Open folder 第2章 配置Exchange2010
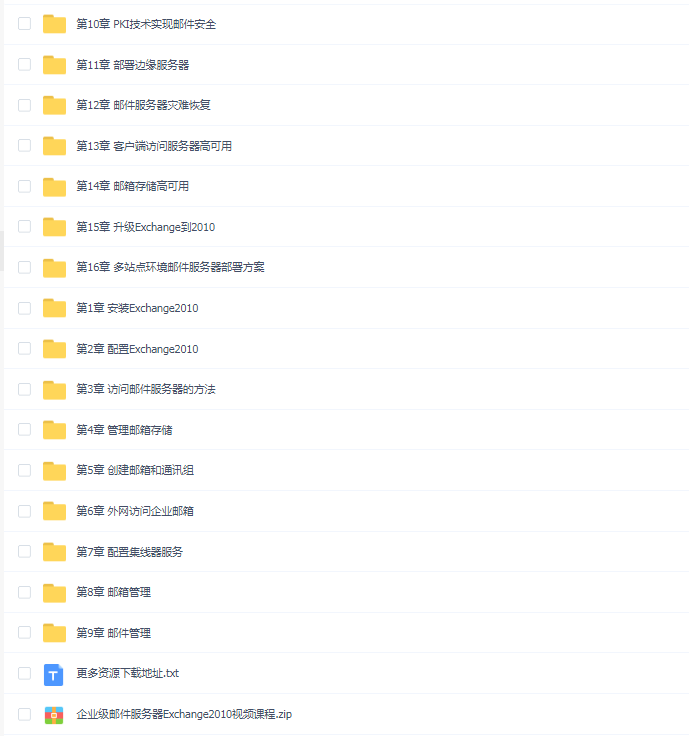 point(137,349)
